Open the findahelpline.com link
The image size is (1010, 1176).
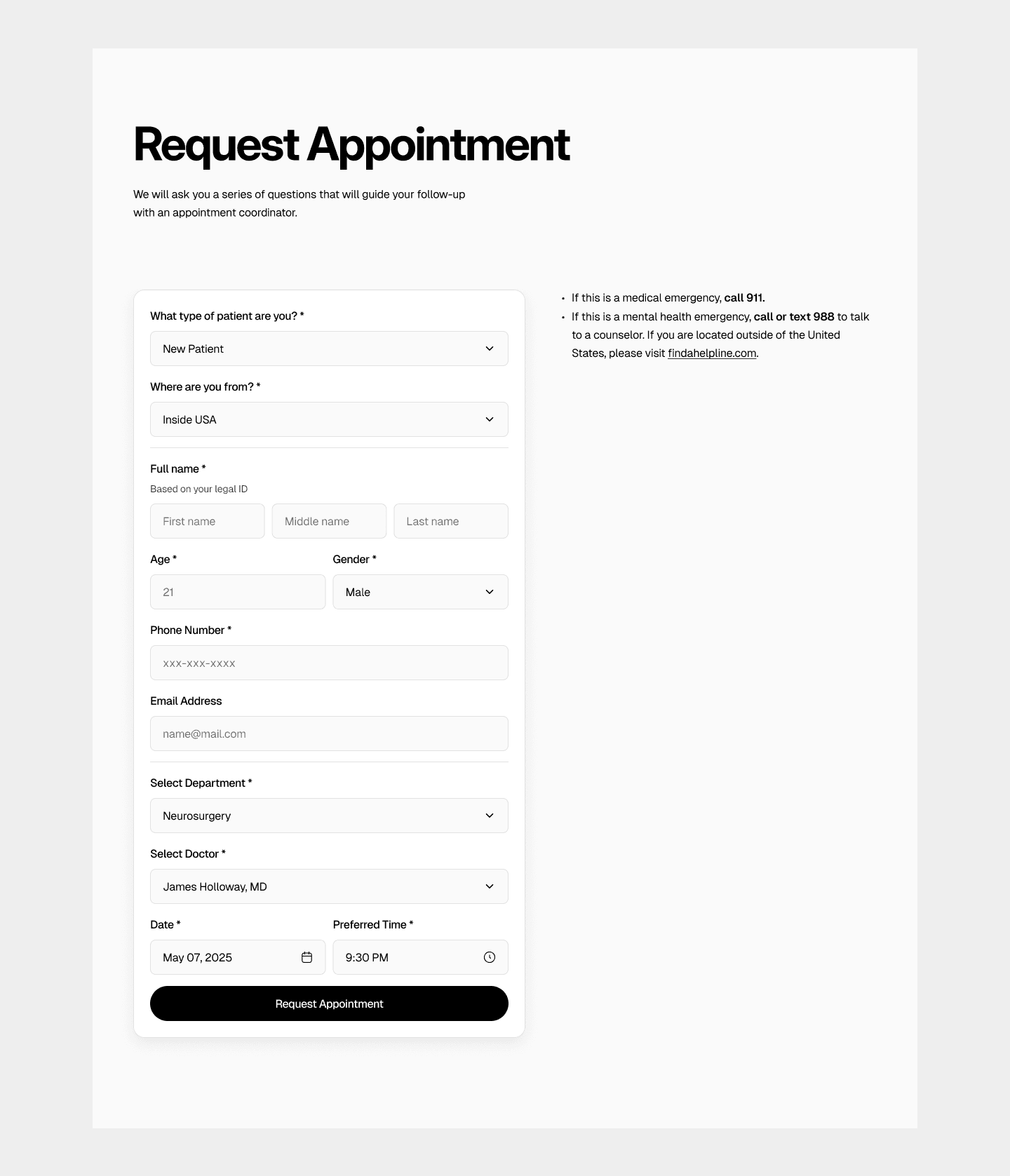(x=711, y=353)
